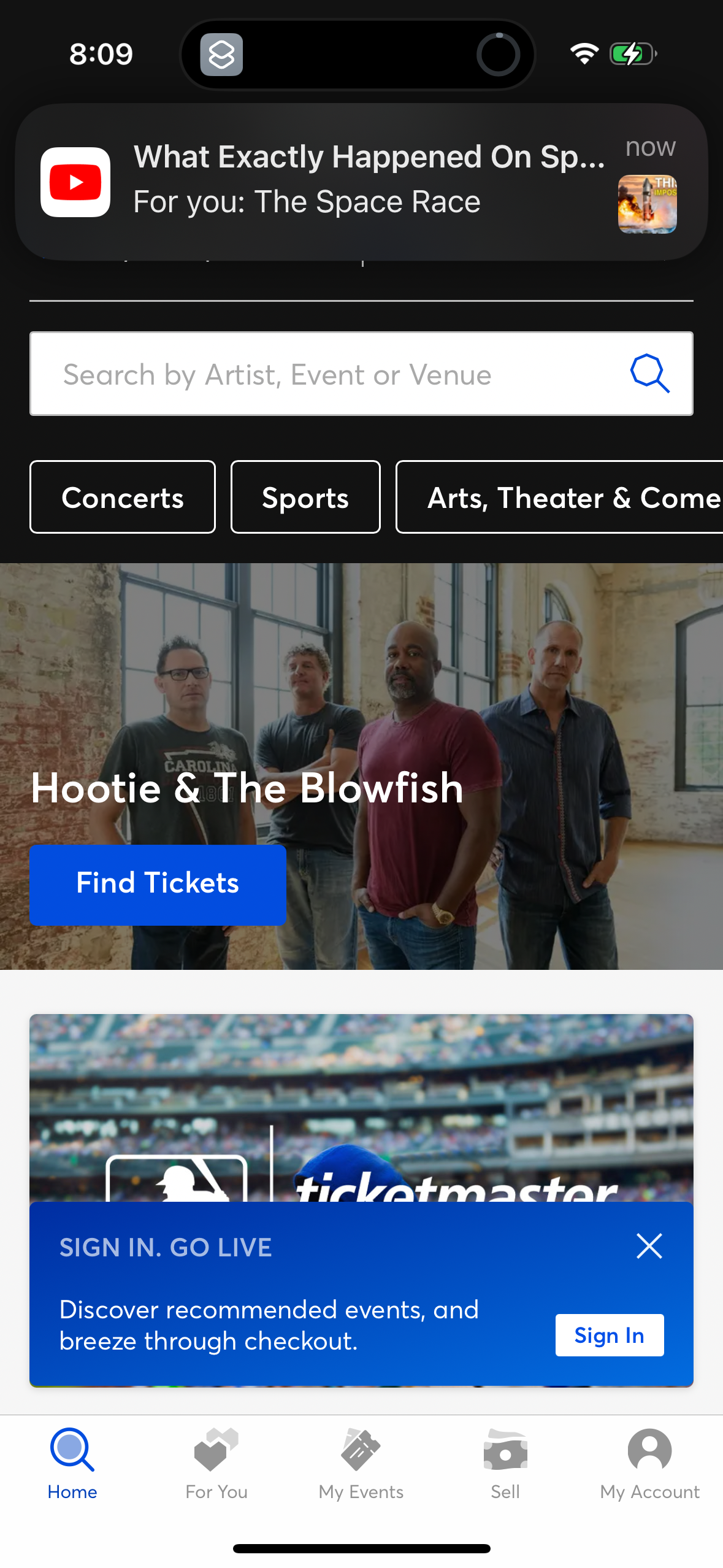
Task: Tap Find Tickets for Hootie & The Blowfish
Action: pyautogui.click(x=158, y=883)
